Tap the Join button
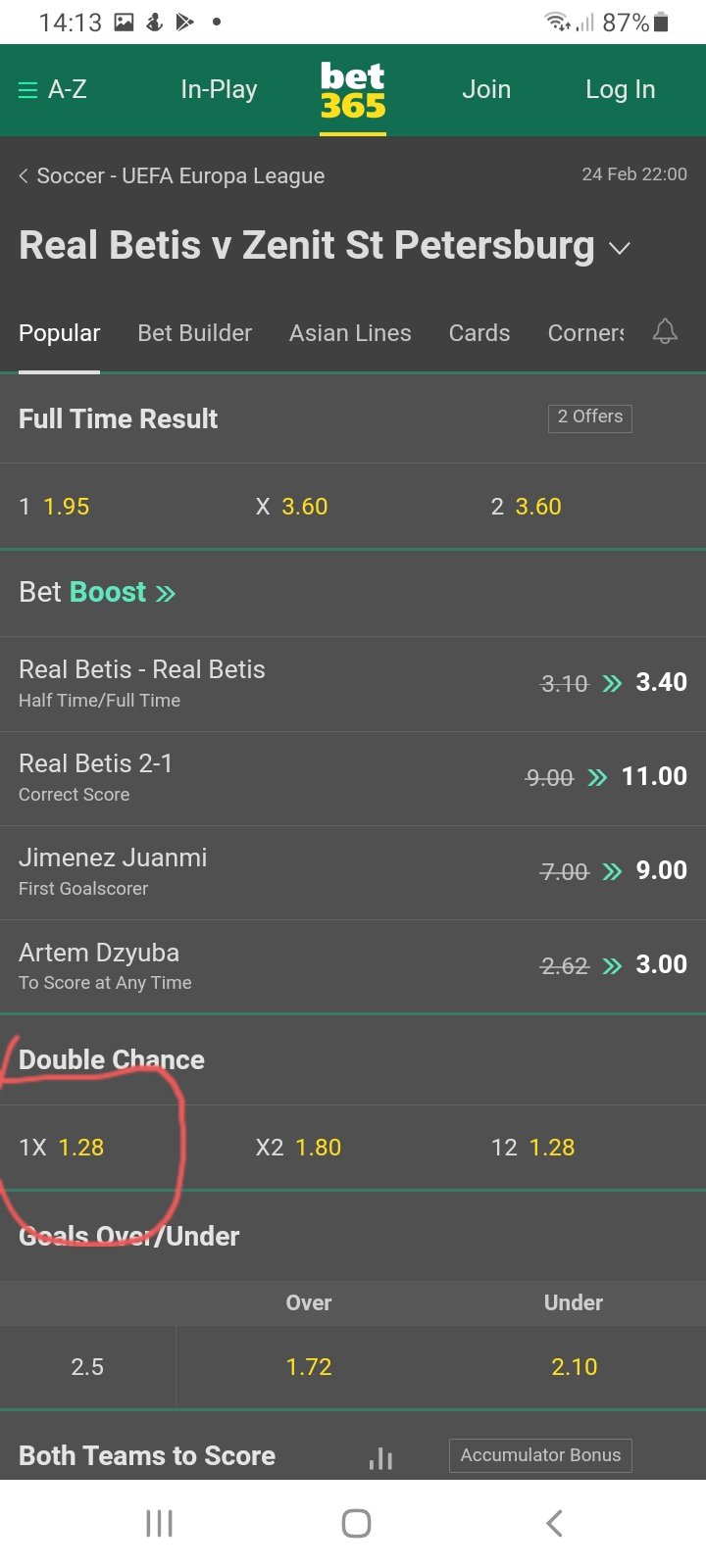The width and height of the screenshot is (706, 1568). (486, 90)
